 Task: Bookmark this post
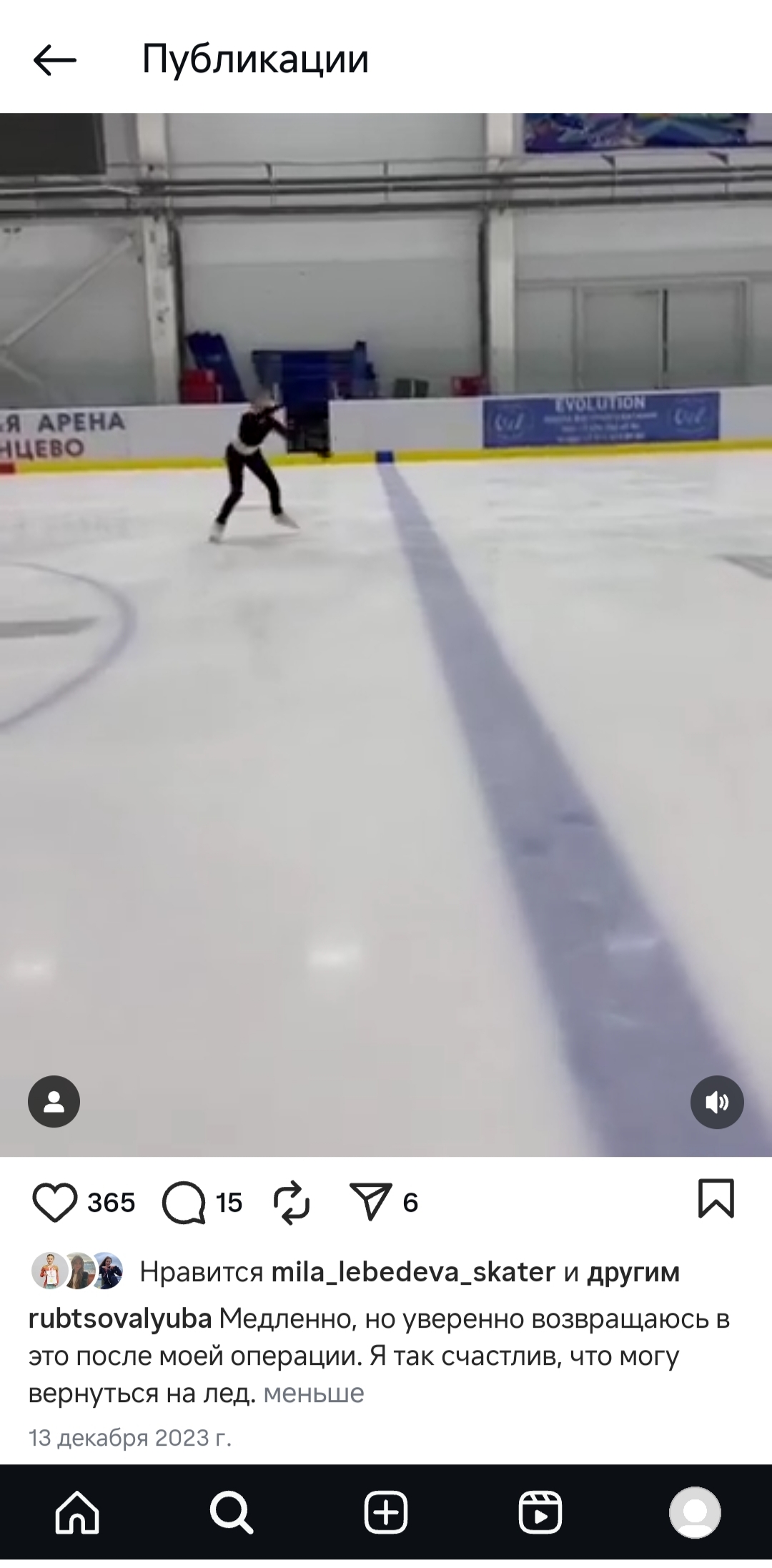(716, 1199)
